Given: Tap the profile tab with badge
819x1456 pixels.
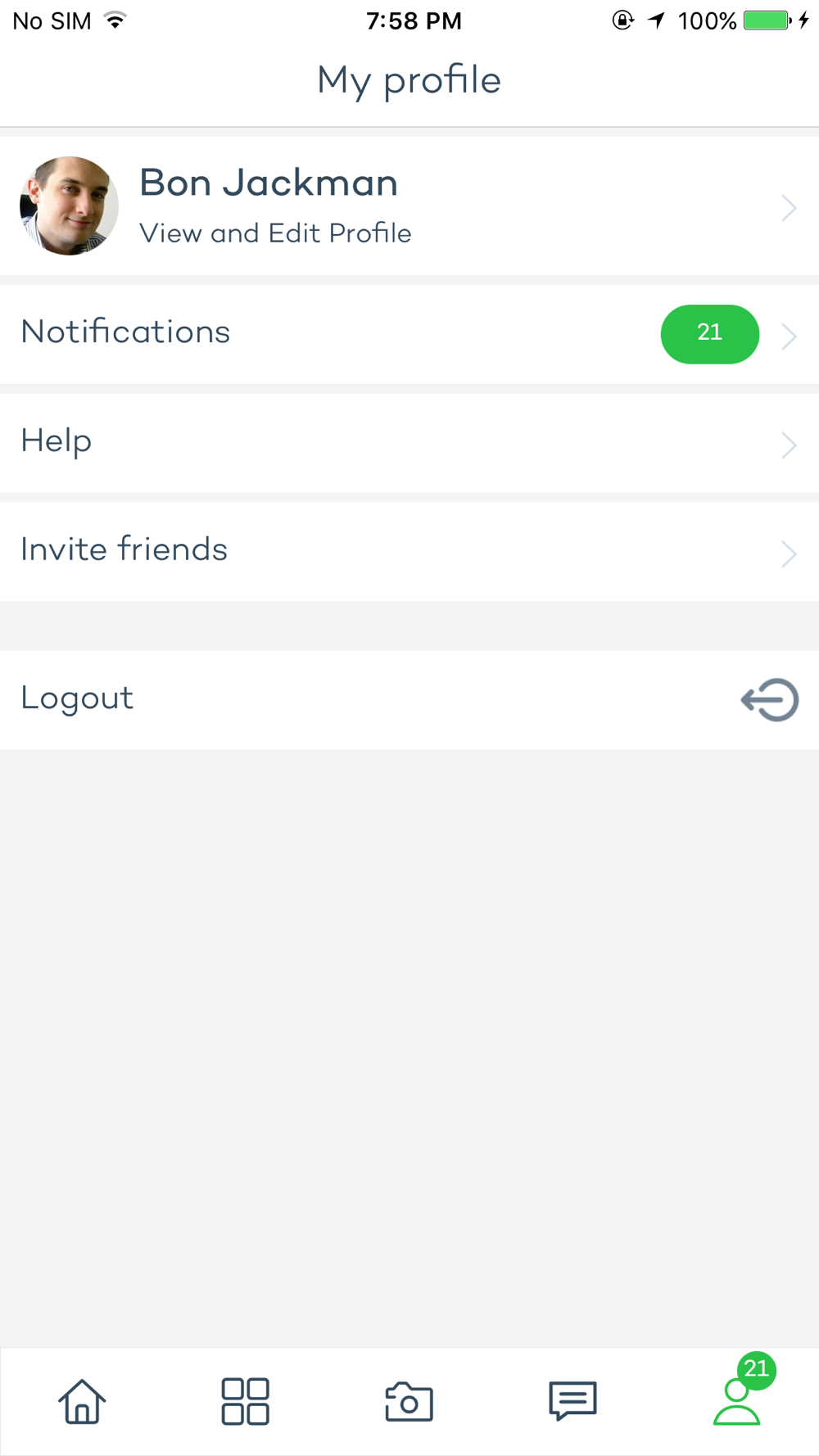Looking at the screenshot, I should coord(741,1392).
